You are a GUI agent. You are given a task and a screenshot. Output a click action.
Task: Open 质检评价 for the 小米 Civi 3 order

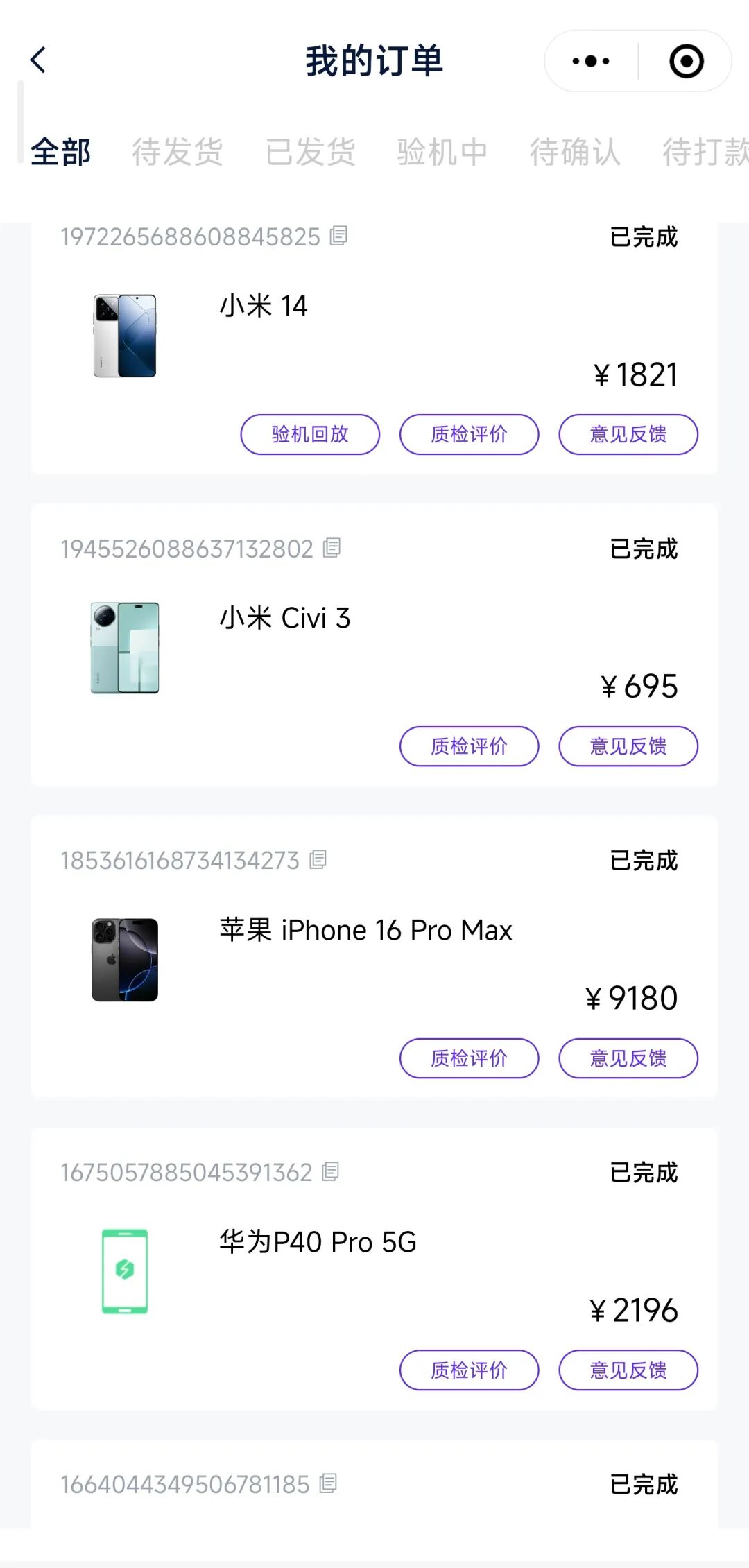(469, 746)
